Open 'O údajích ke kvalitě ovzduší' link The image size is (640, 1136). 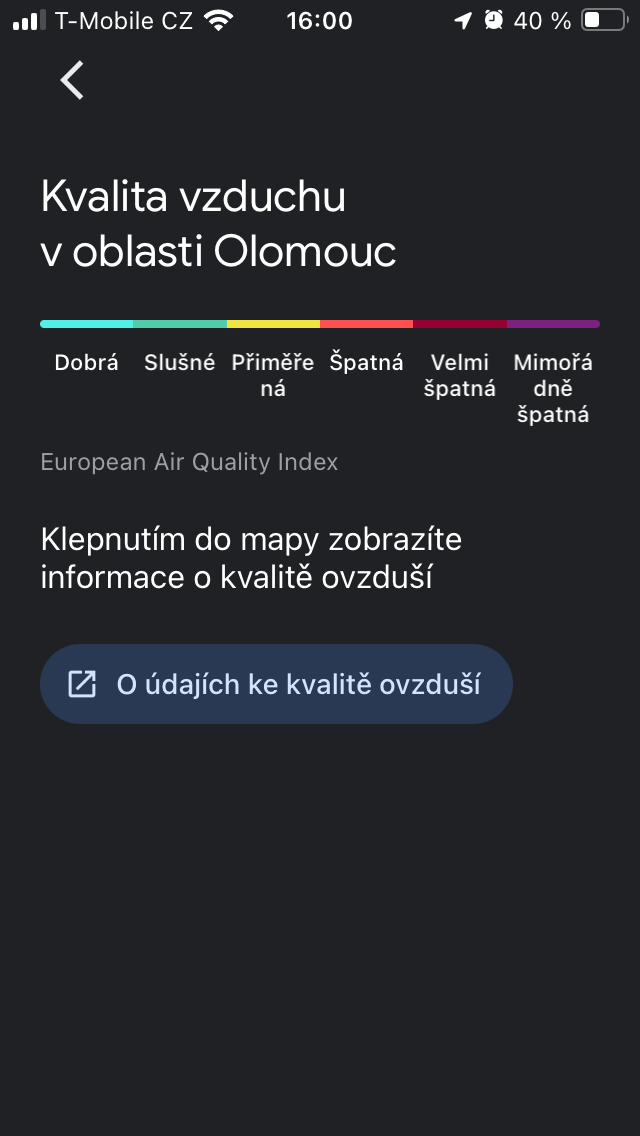[x=276, y=684]
